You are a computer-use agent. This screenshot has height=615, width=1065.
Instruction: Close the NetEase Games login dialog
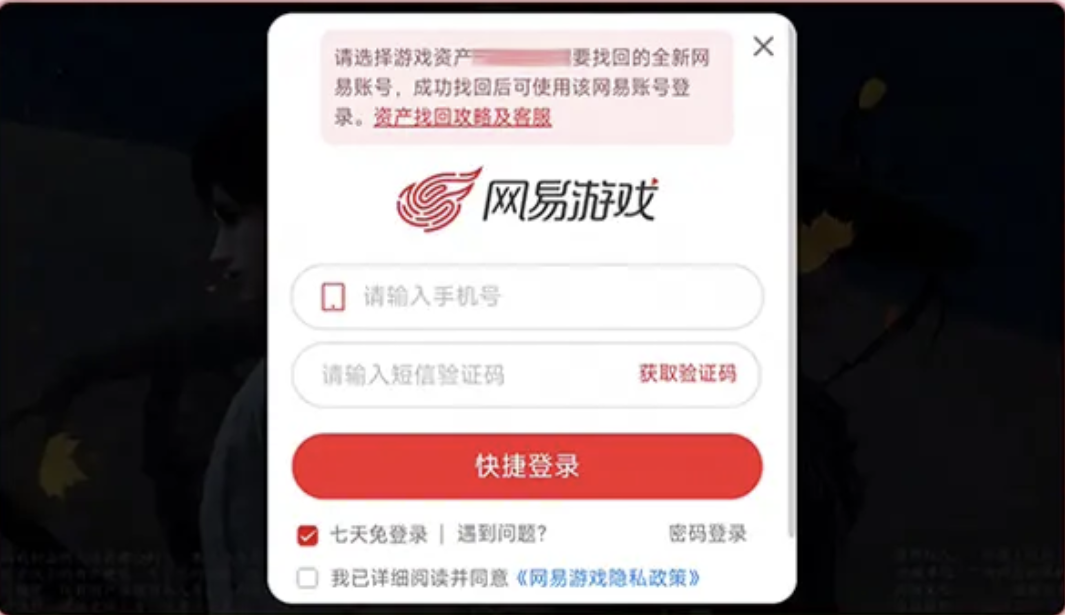click(763, 46)
